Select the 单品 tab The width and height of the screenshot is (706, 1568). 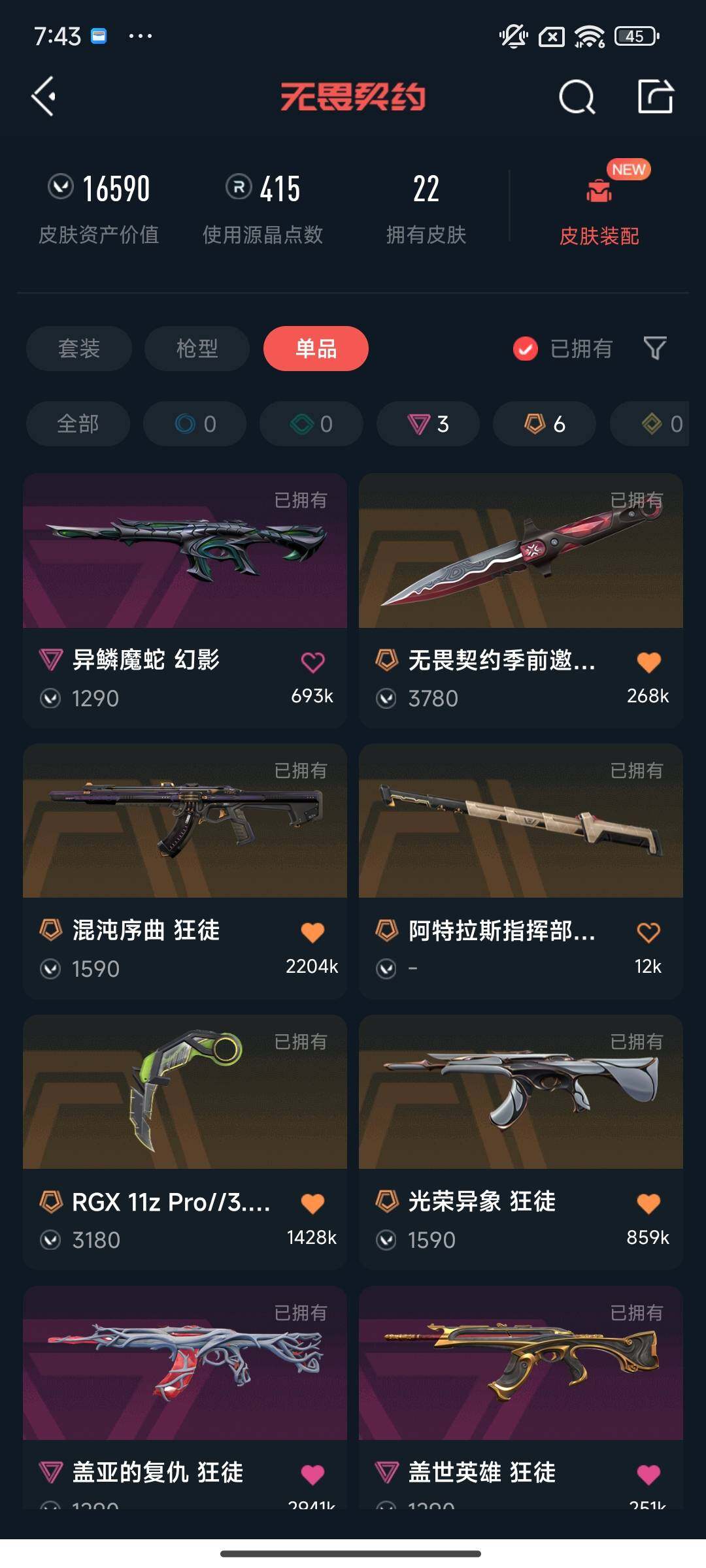click(x=315, y=349)
